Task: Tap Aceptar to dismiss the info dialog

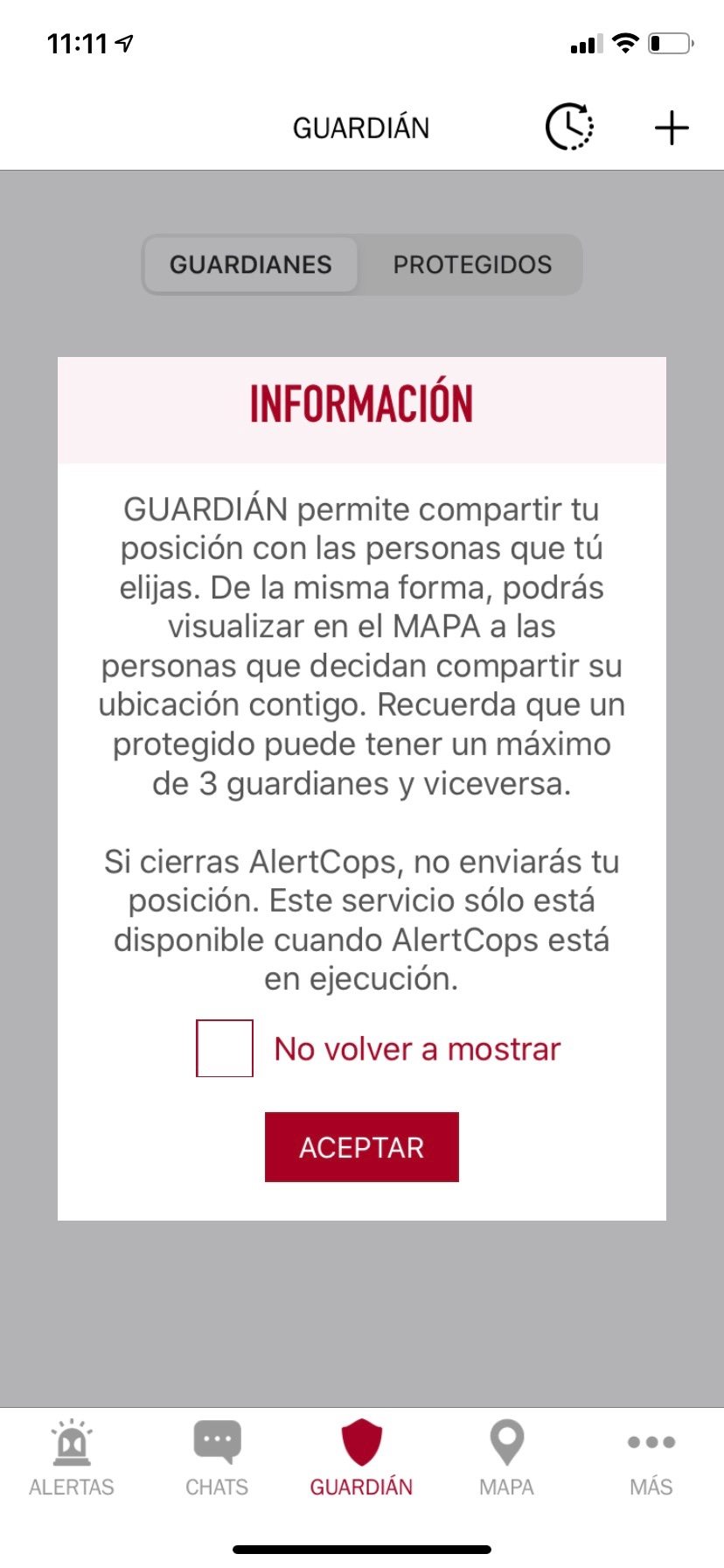Action: (x=362, y=1147)
